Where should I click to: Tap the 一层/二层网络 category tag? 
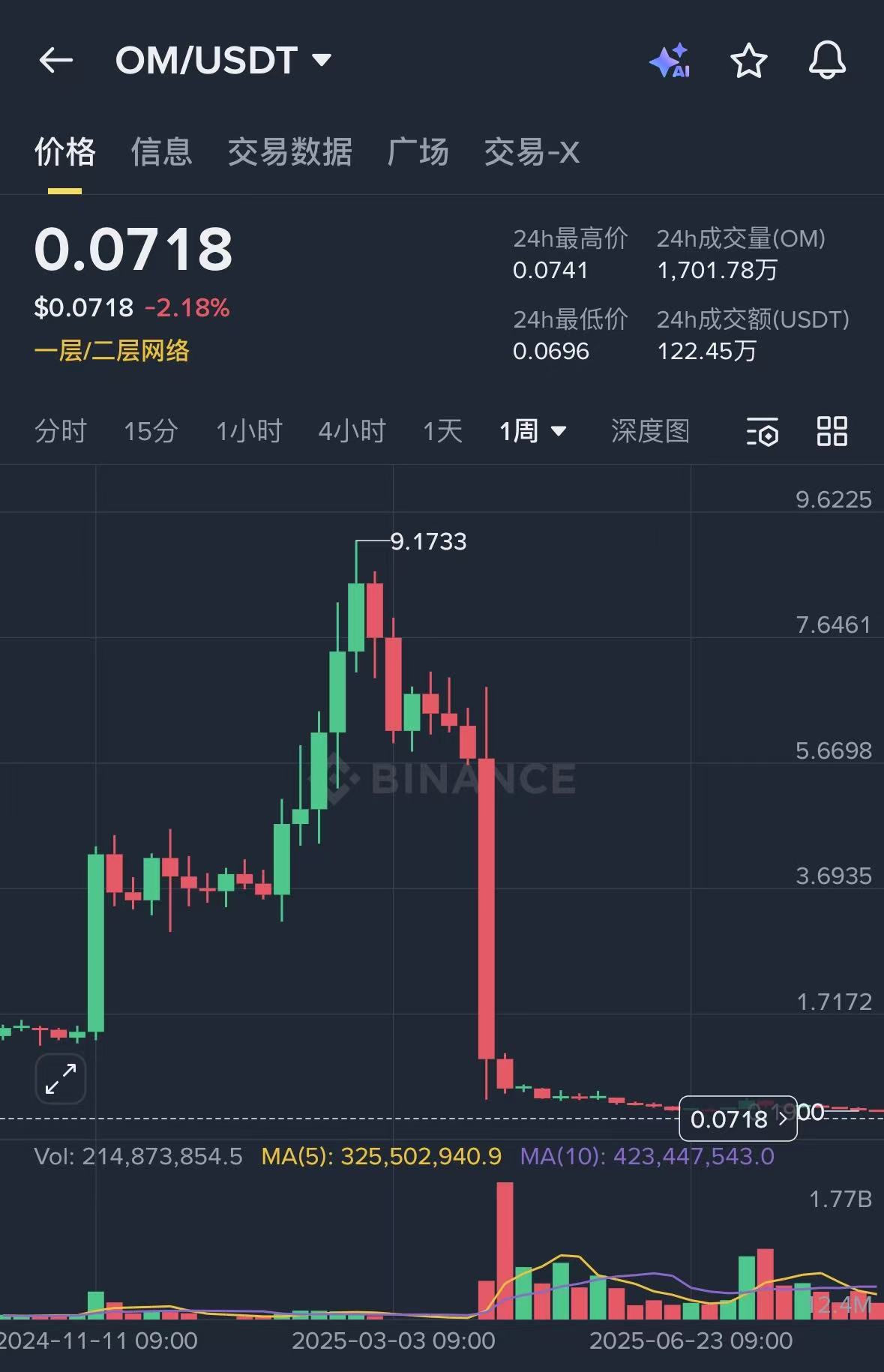pyautogui.click(x=112, y=351)
